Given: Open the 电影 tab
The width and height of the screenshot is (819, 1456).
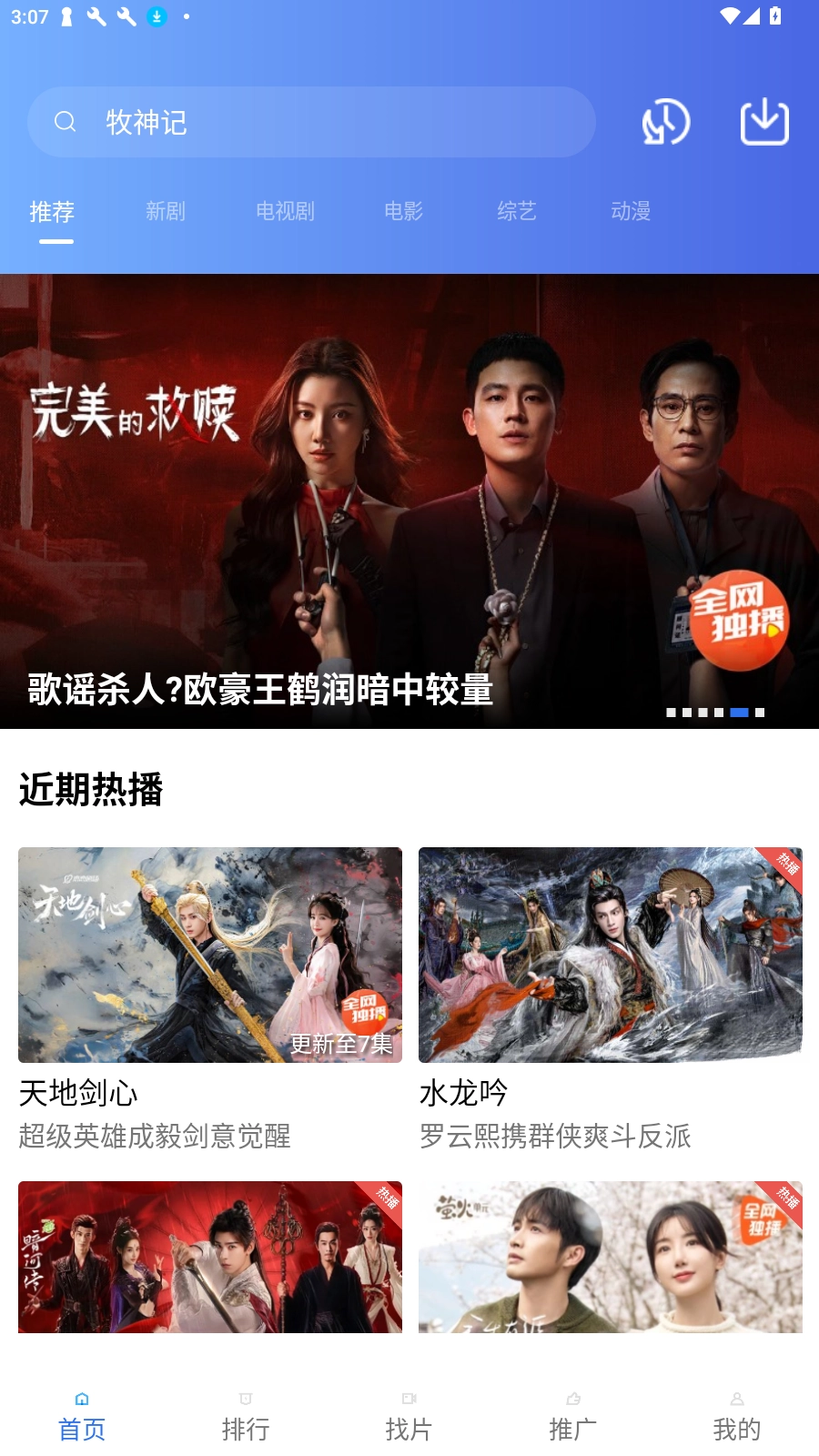Looking at the screenshot, I should 404,212.
